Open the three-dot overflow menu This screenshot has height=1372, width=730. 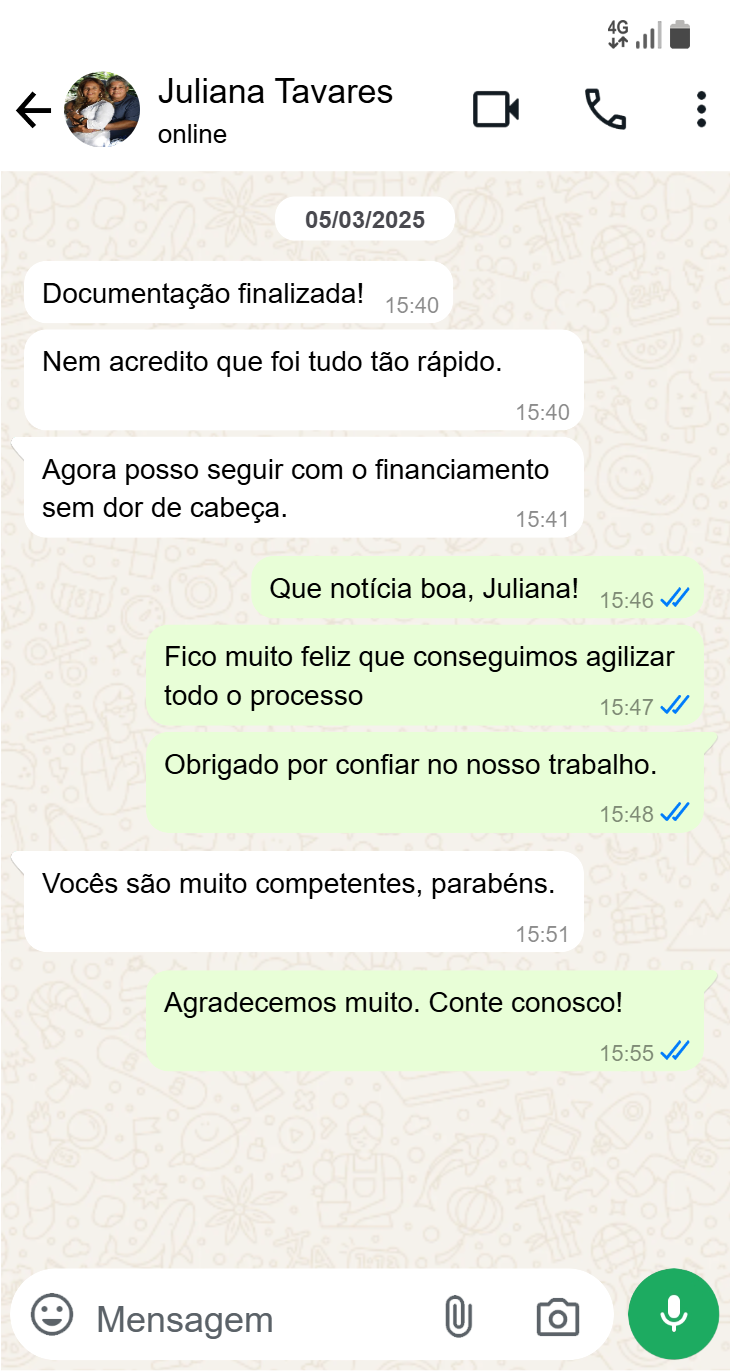(701, 110)
